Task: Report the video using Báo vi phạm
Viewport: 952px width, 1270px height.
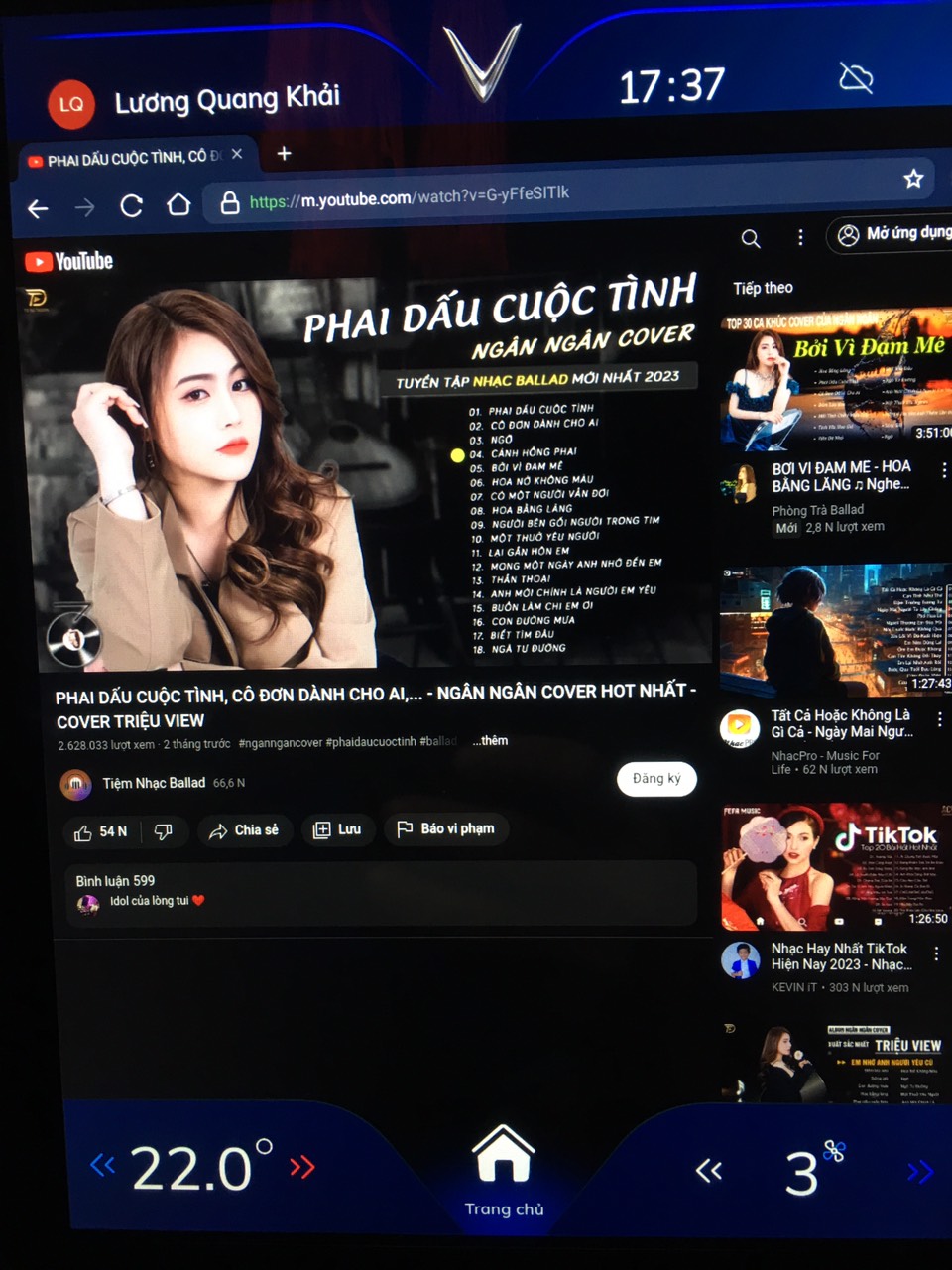Action: pos(445,828)
